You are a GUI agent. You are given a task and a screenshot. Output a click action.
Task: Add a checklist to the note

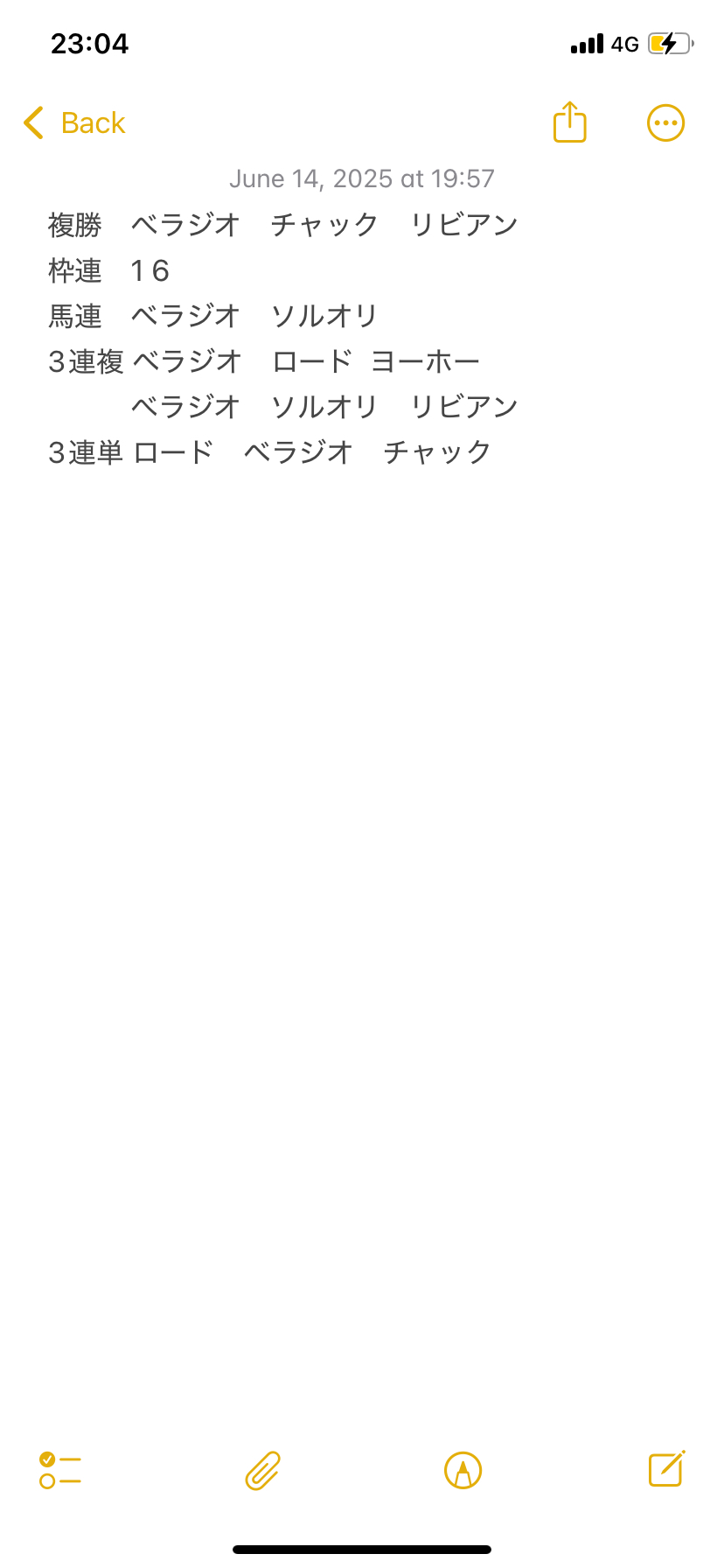[x=60, y=1470]
